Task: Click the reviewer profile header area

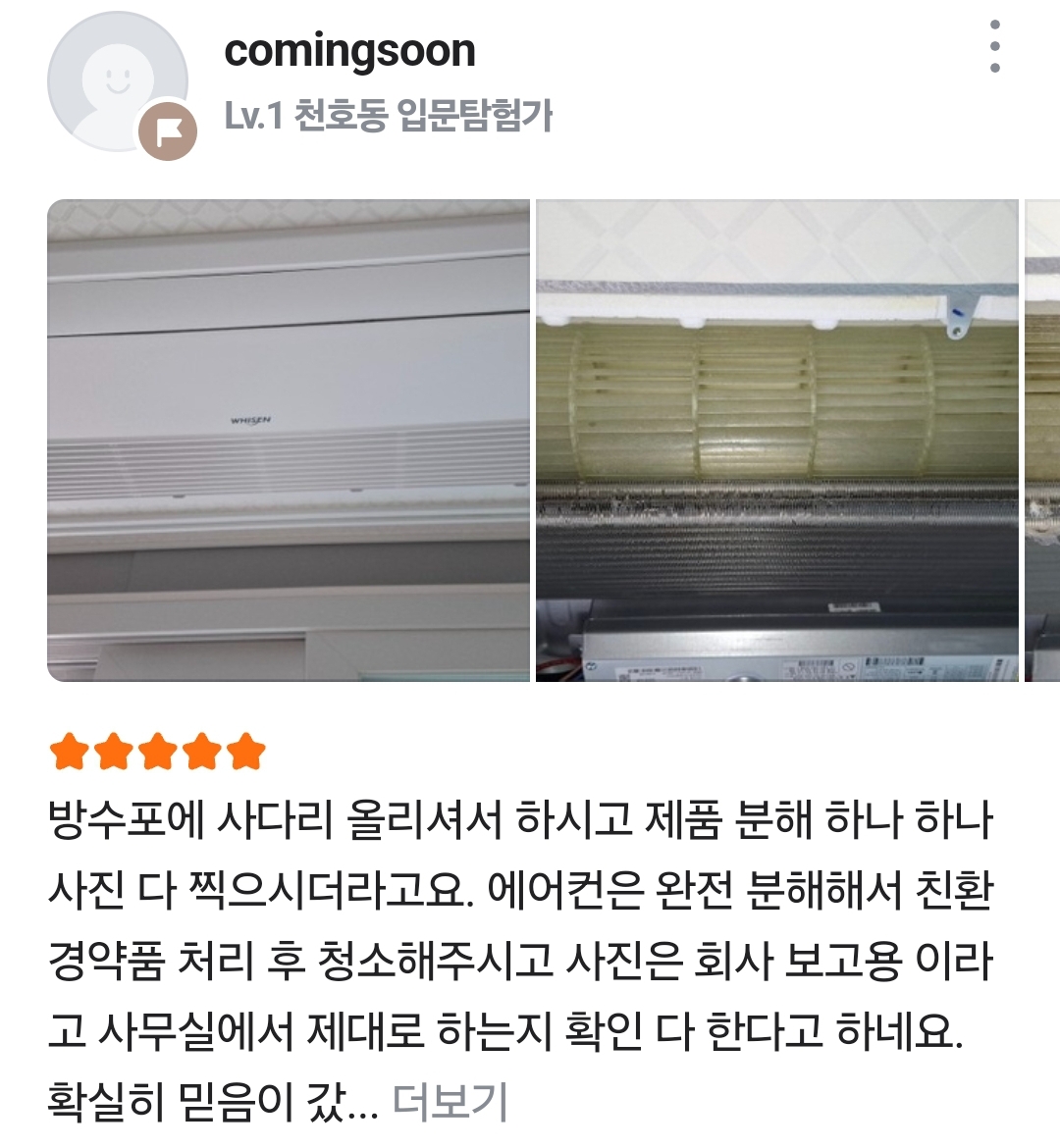Action: tap(393, 78)
